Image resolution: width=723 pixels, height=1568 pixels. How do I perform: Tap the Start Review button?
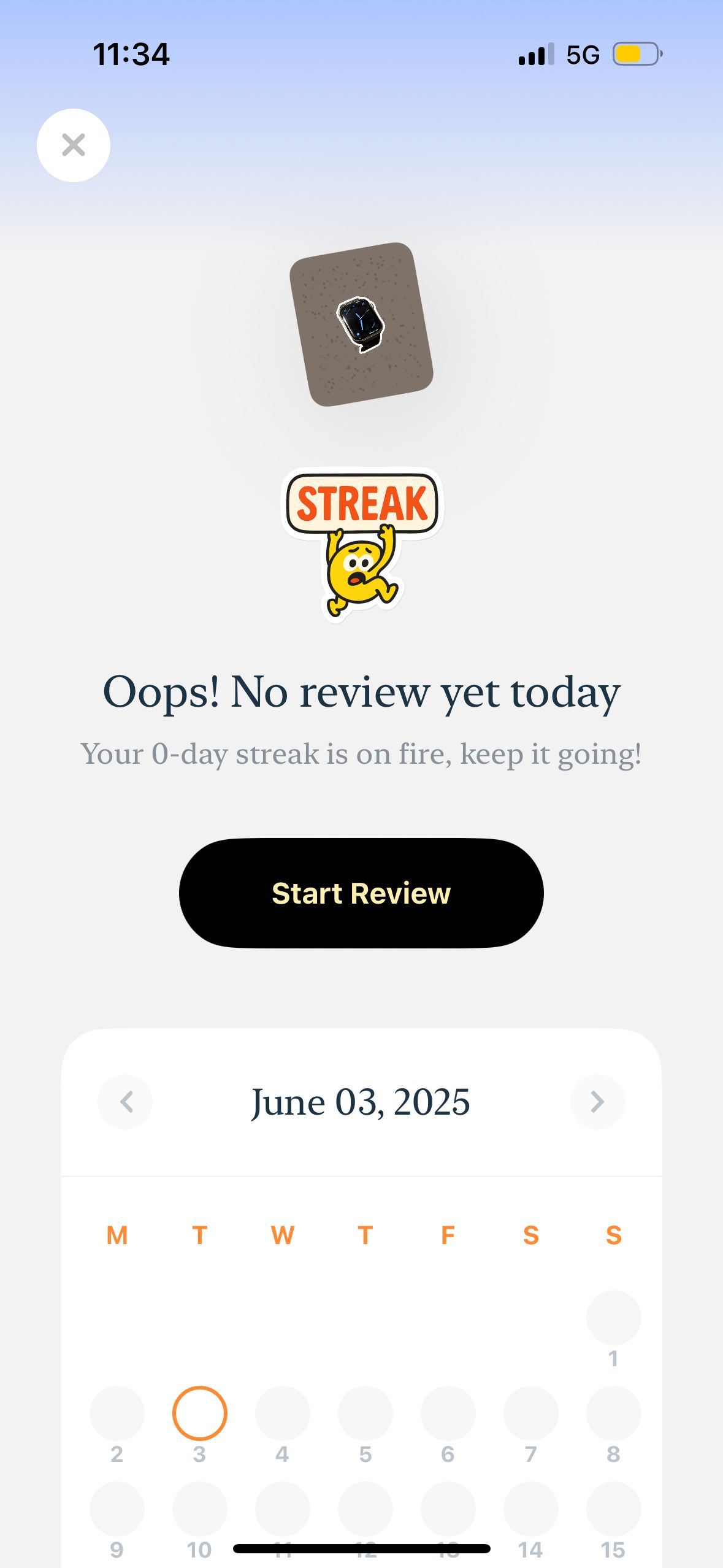(x=361, y=893)
